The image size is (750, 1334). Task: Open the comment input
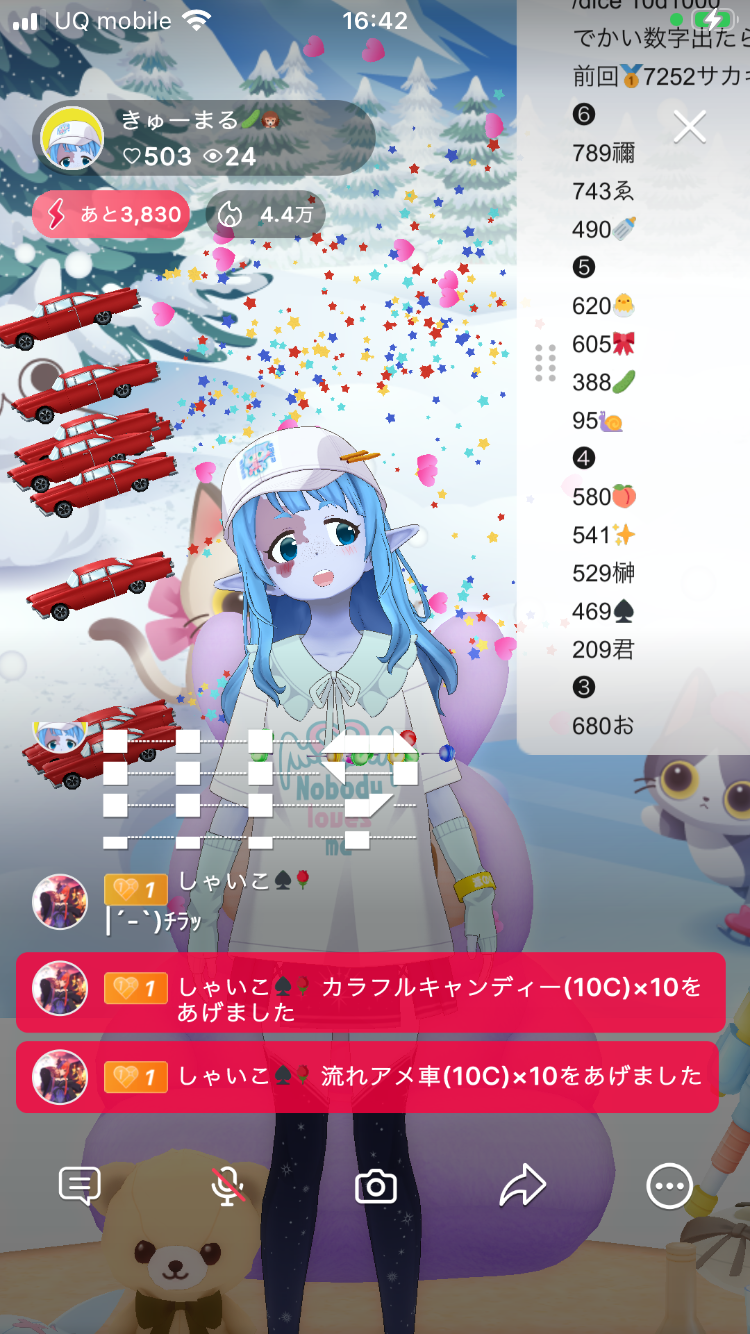point(79,1187)
